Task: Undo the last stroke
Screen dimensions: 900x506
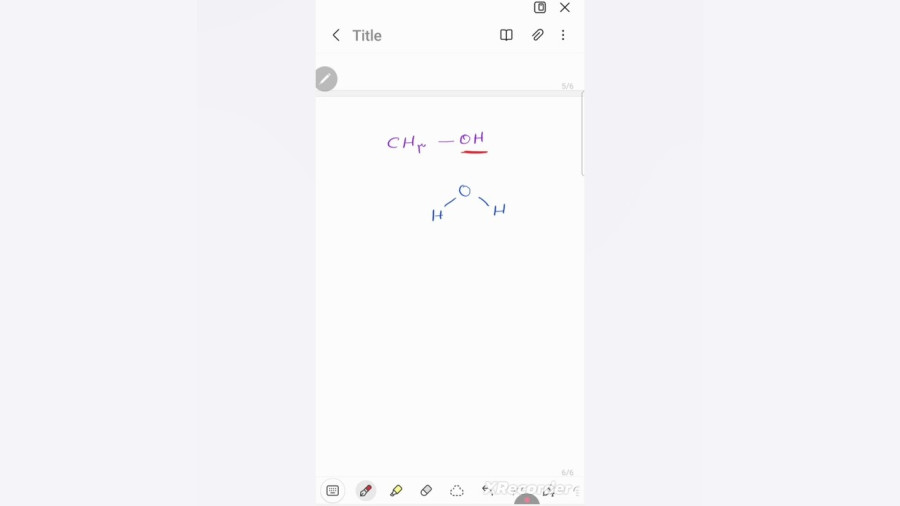Action: click(x=487, y=489)
